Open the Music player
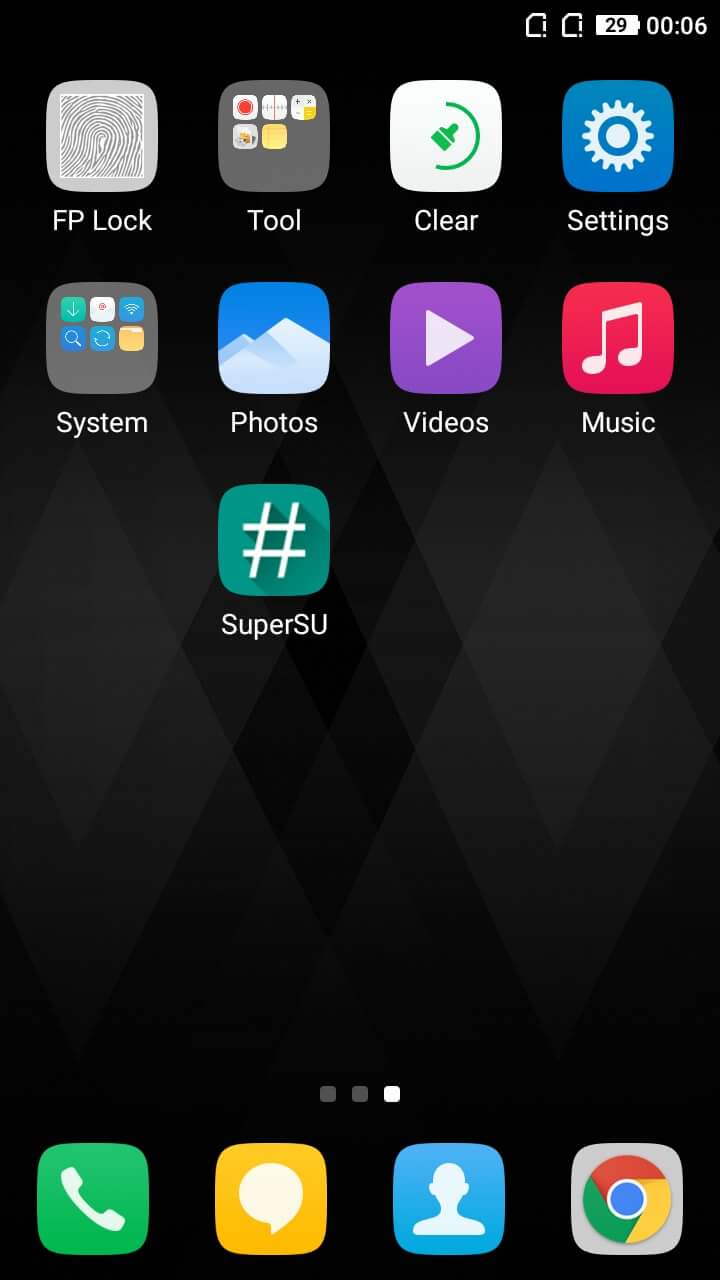The image size is (720, 1280). (618, 338)
